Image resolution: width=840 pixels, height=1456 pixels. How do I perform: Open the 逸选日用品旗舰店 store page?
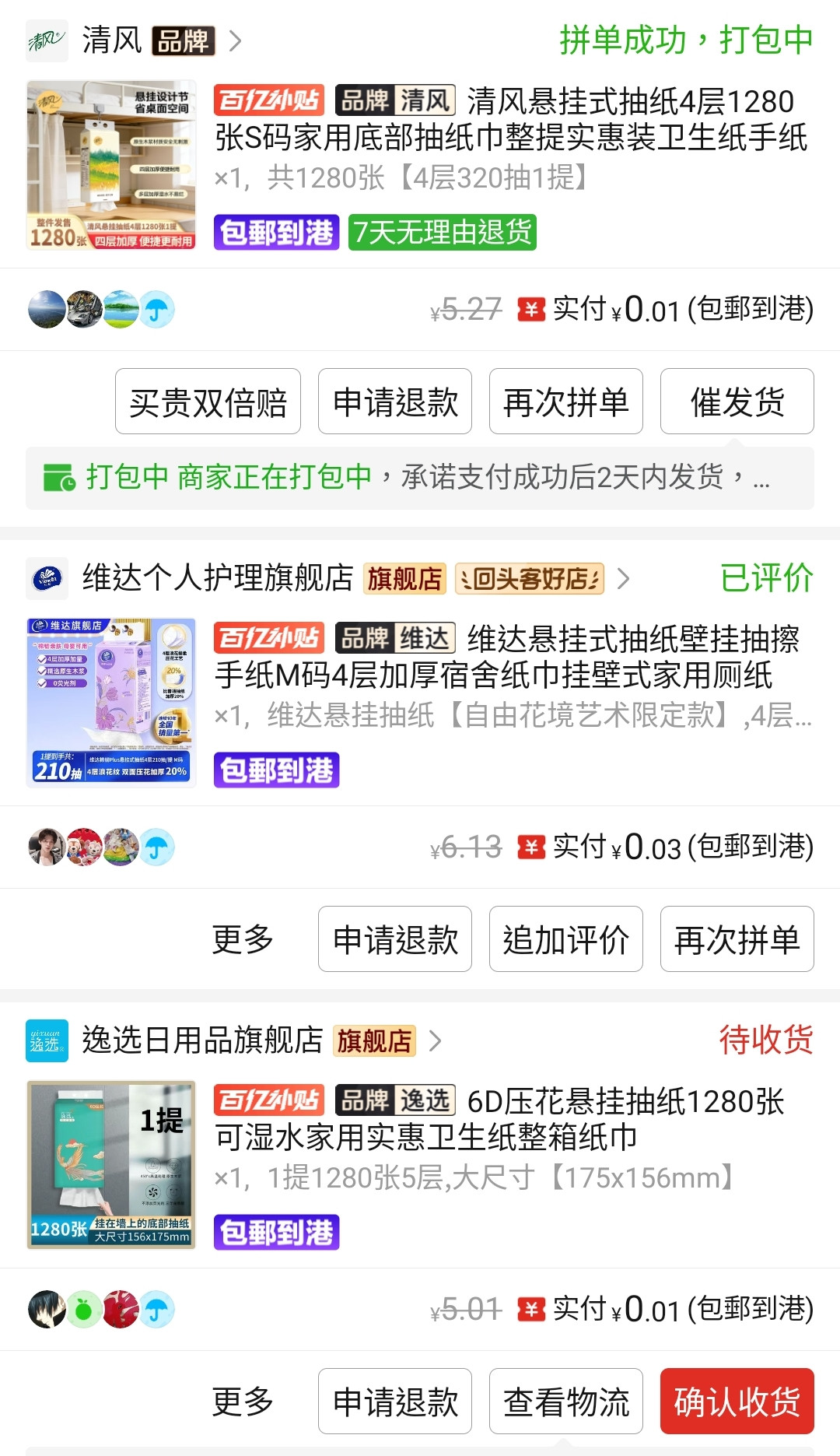[202, 1040]
